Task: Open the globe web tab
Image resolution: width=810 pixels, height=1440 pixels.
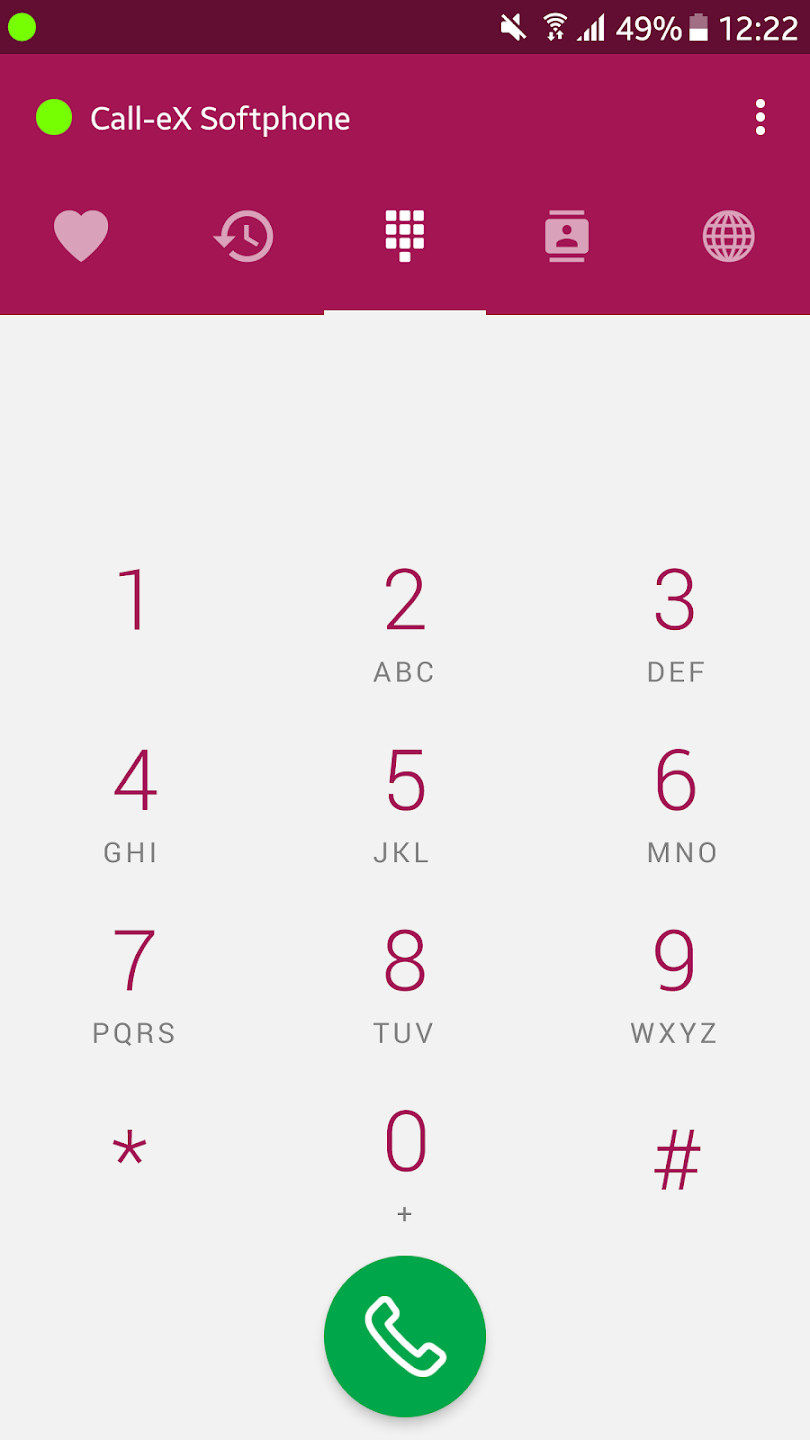Action: 728,237
